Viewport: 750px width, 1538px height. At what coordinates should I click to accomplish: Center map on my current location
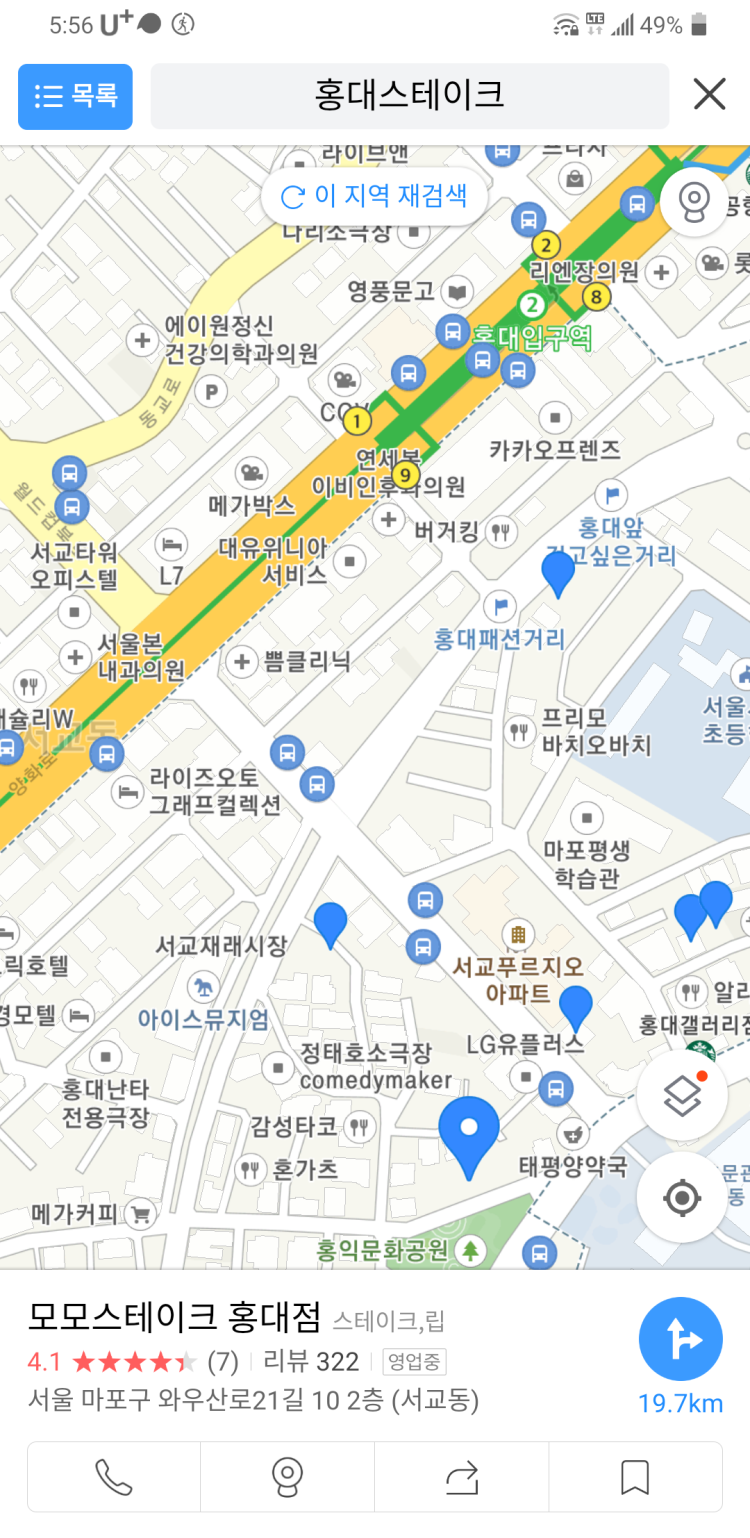point(682,1197)
